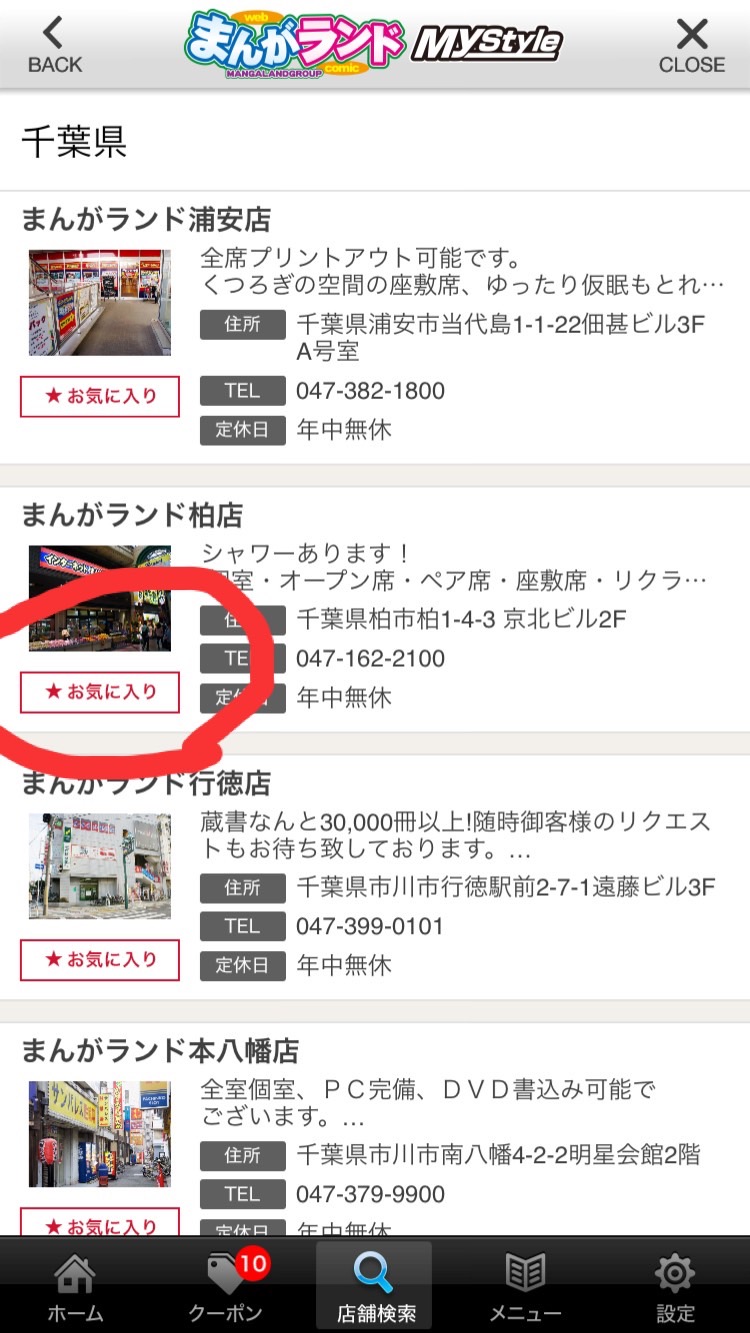The image size is (750, 1333).
Task: Open the まんがランド浦安店 store listing
Action: [146, 218]
